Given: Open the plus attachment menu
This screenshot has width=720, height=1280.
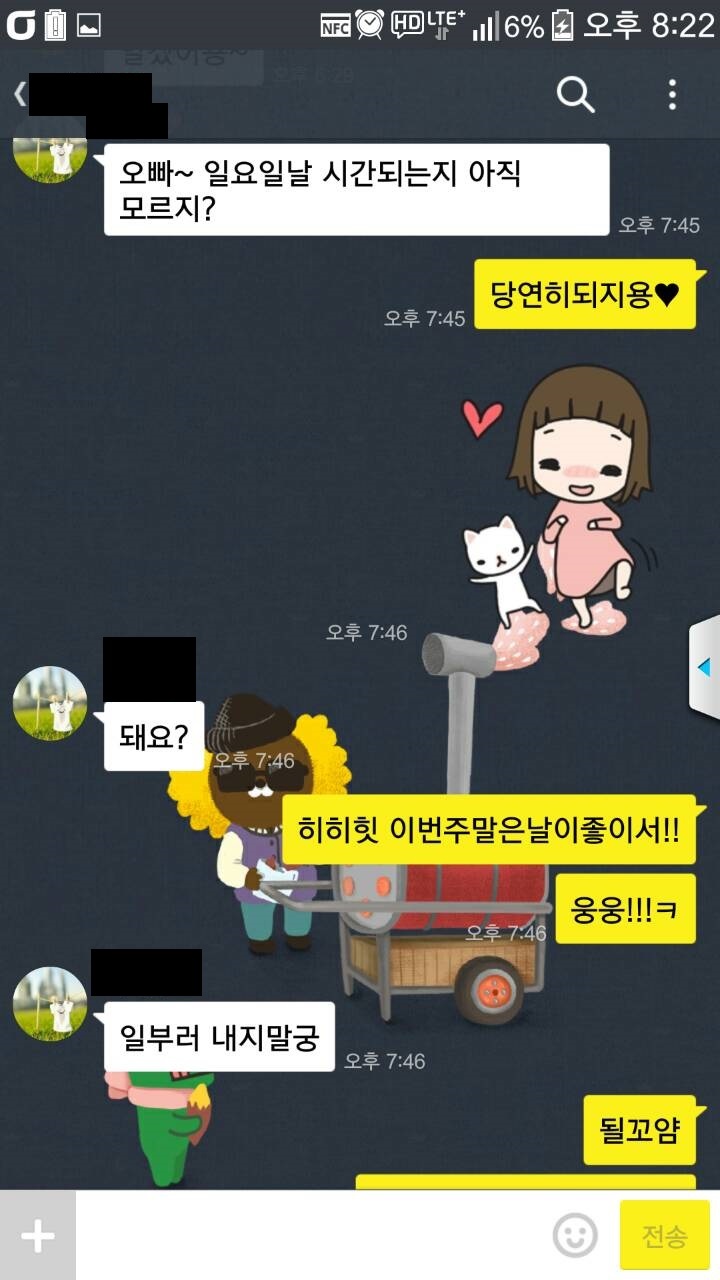Looking at the screenshot, I should [38, 1236].
